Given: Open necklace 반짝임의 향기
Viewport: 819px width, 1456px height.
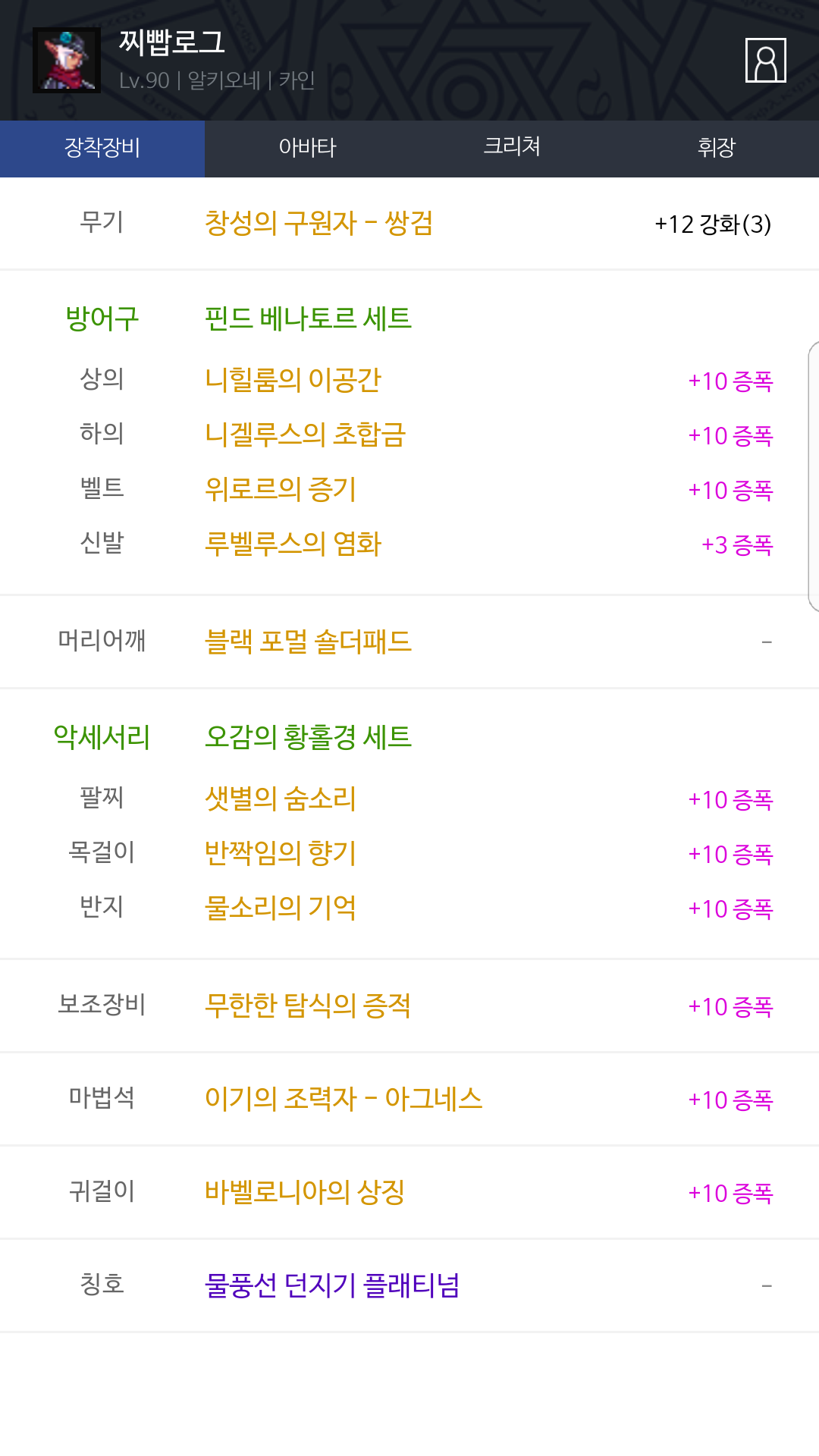Looking at the screenshot, I should (281, 853).
